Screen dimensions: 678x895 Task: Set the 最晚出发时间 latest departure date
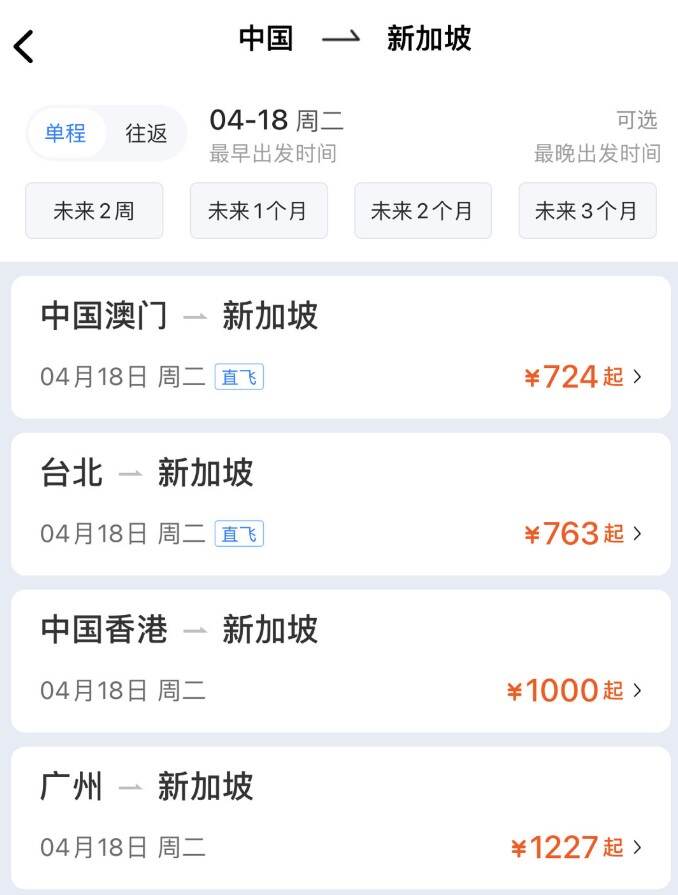598,136
